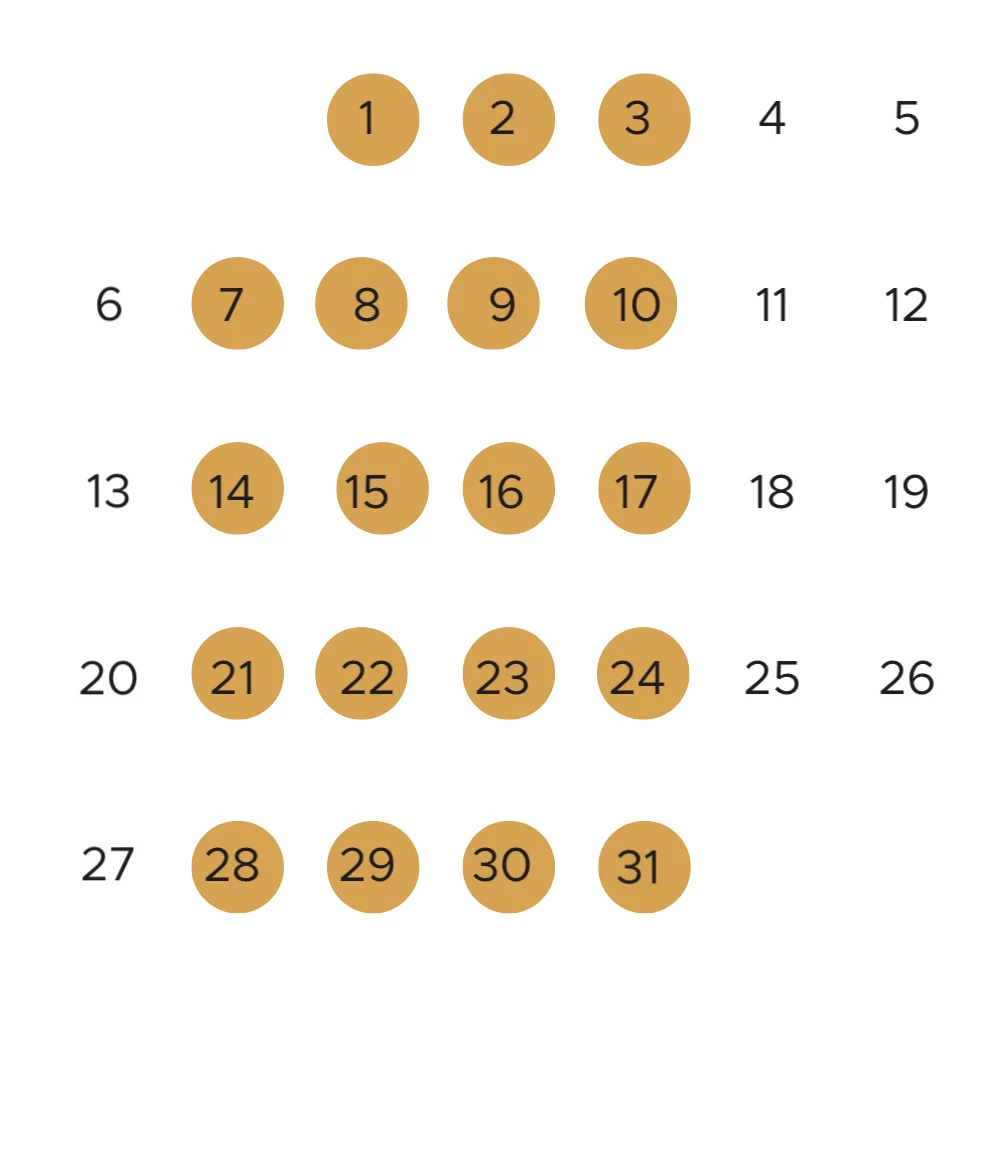Tap the unhighlighted date 5

pos(906,119)
